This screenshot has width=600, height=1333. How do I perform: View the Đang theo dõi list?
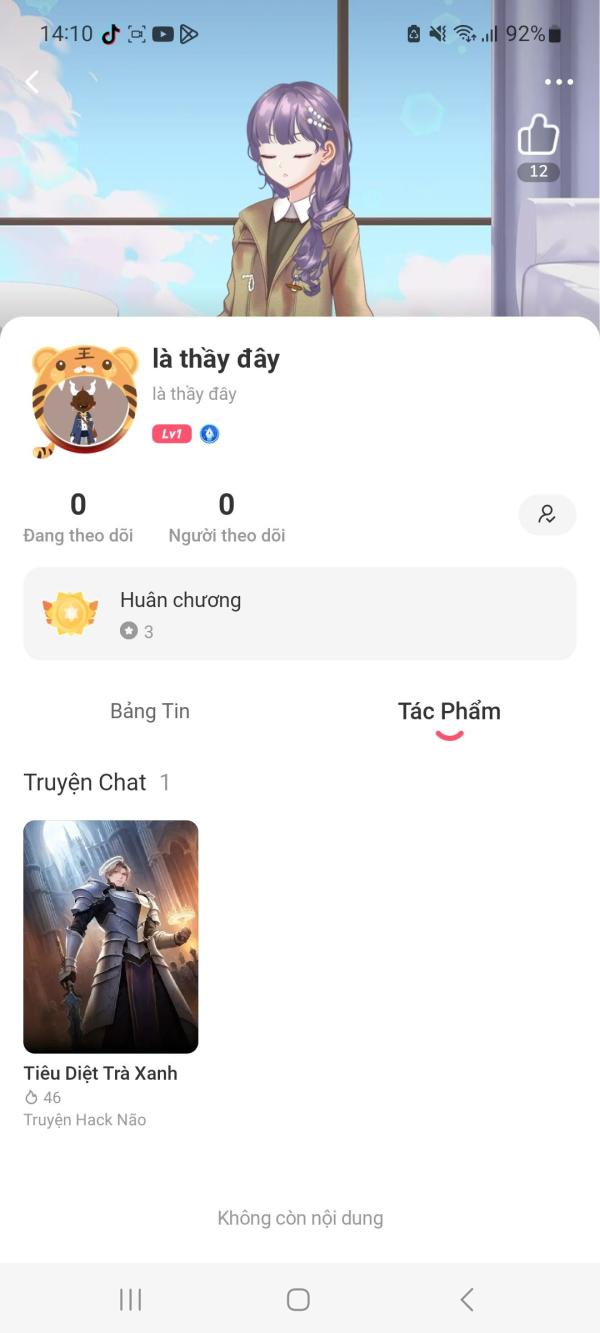78,518
